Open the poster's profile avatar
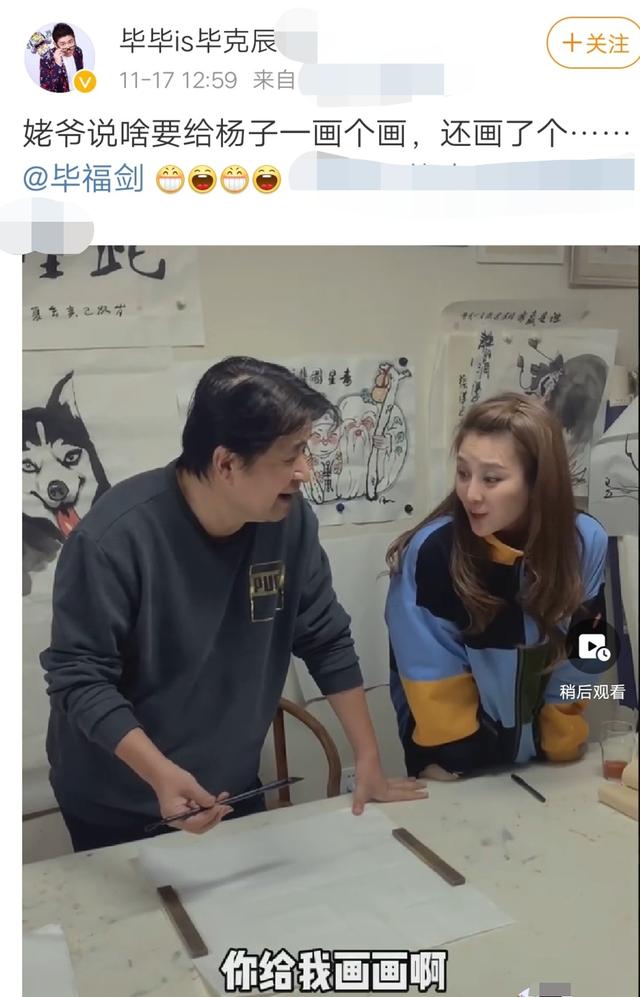The height and width of the screenshot is (997, 640). pos(59,57)
